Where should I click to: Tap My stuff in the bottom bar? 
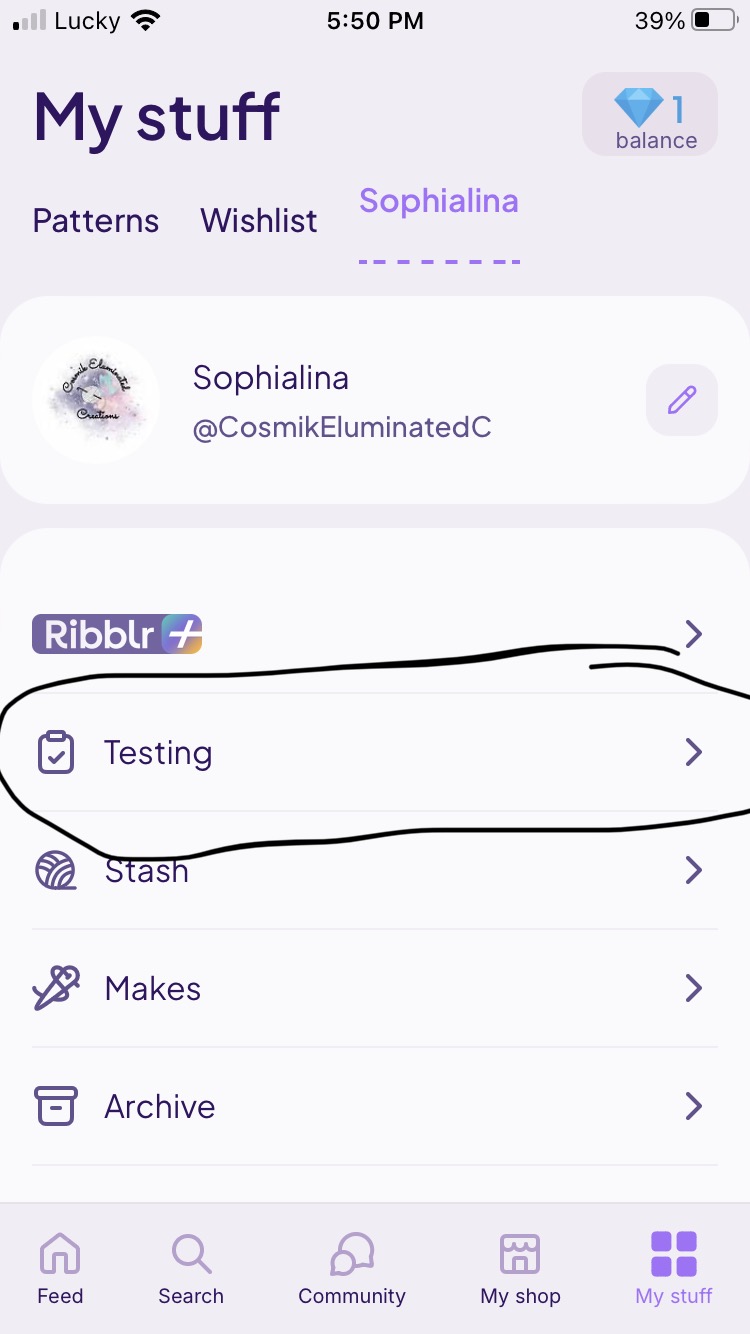674,1268
